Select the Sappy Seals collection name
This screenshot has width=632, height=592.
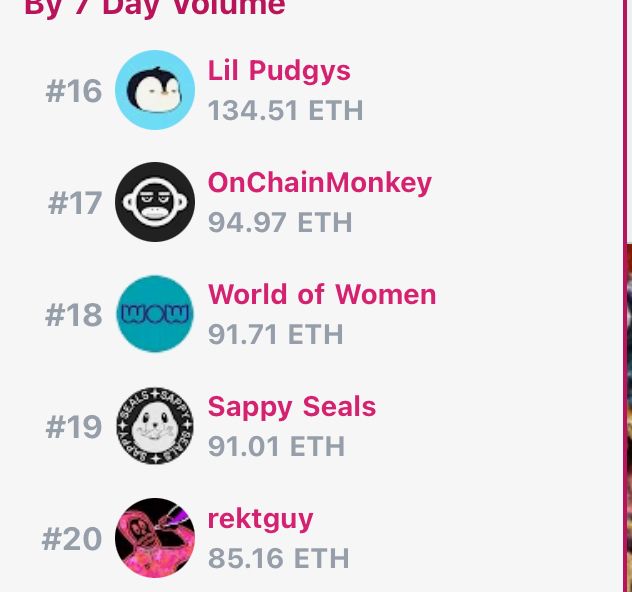coord(291,407)
